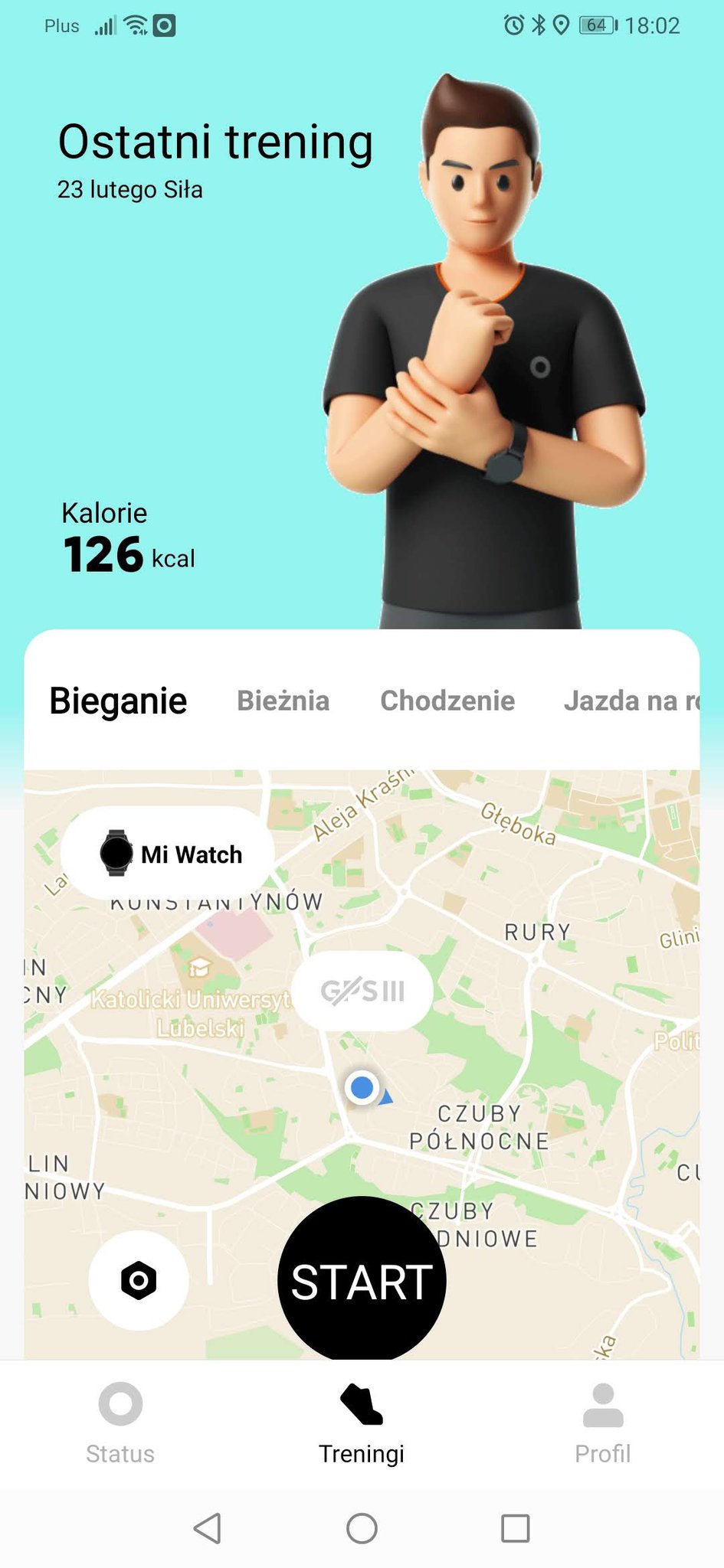
Task: Tap the Mi Watch device chip
Action: [169, 853]
